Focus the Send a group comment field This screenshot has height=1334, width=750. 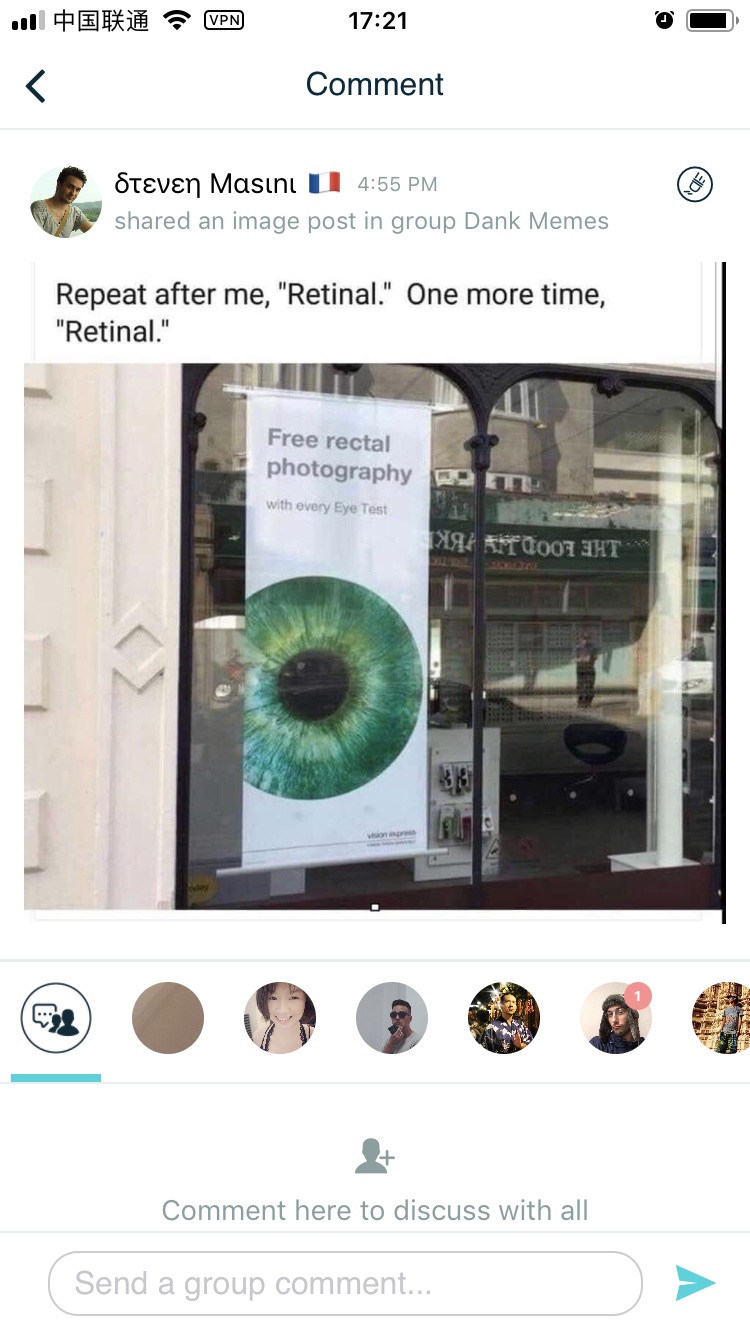coord(345,1283)
